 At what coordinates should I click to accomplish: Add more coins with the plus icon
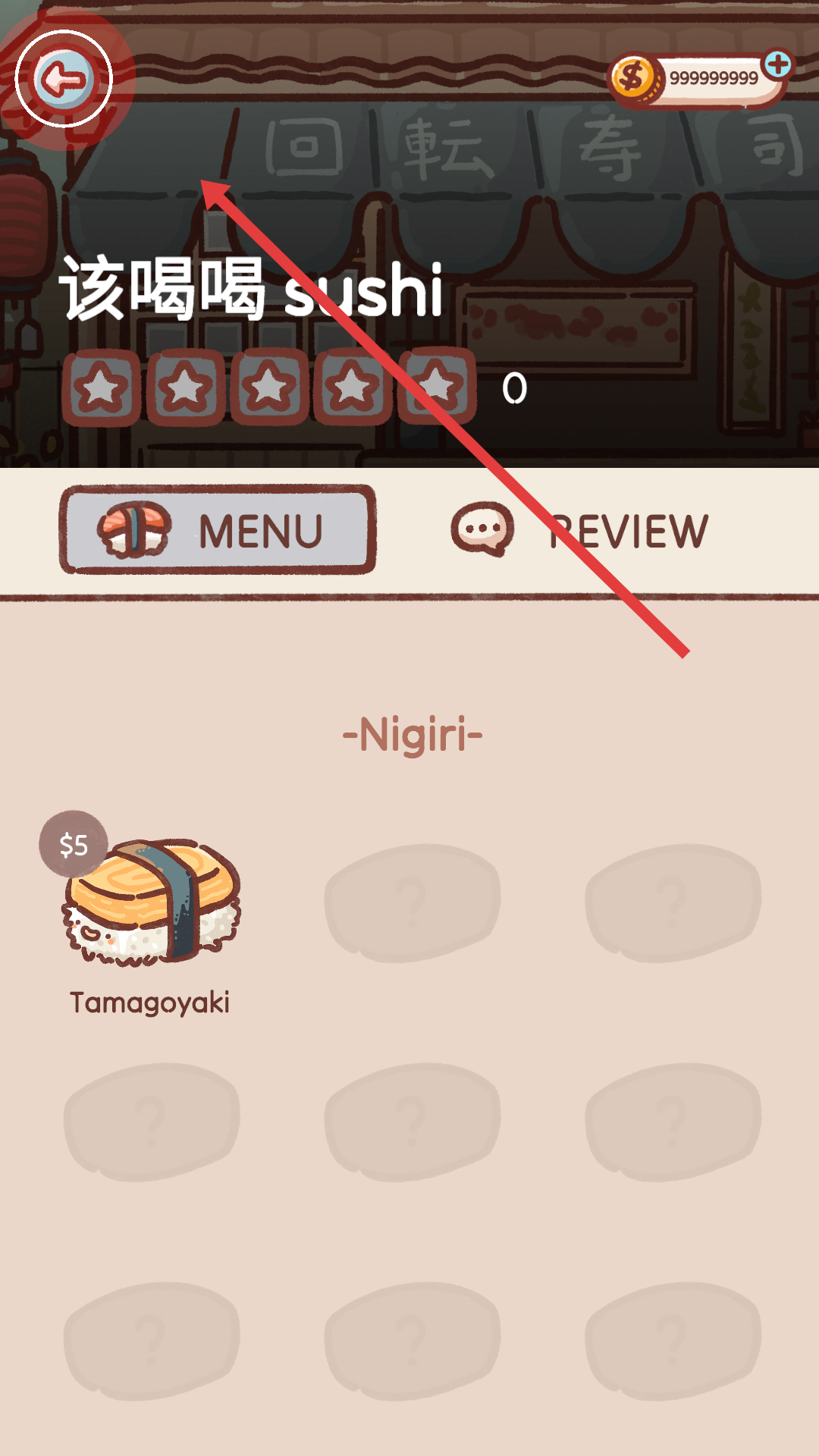[x=777, y=65]
